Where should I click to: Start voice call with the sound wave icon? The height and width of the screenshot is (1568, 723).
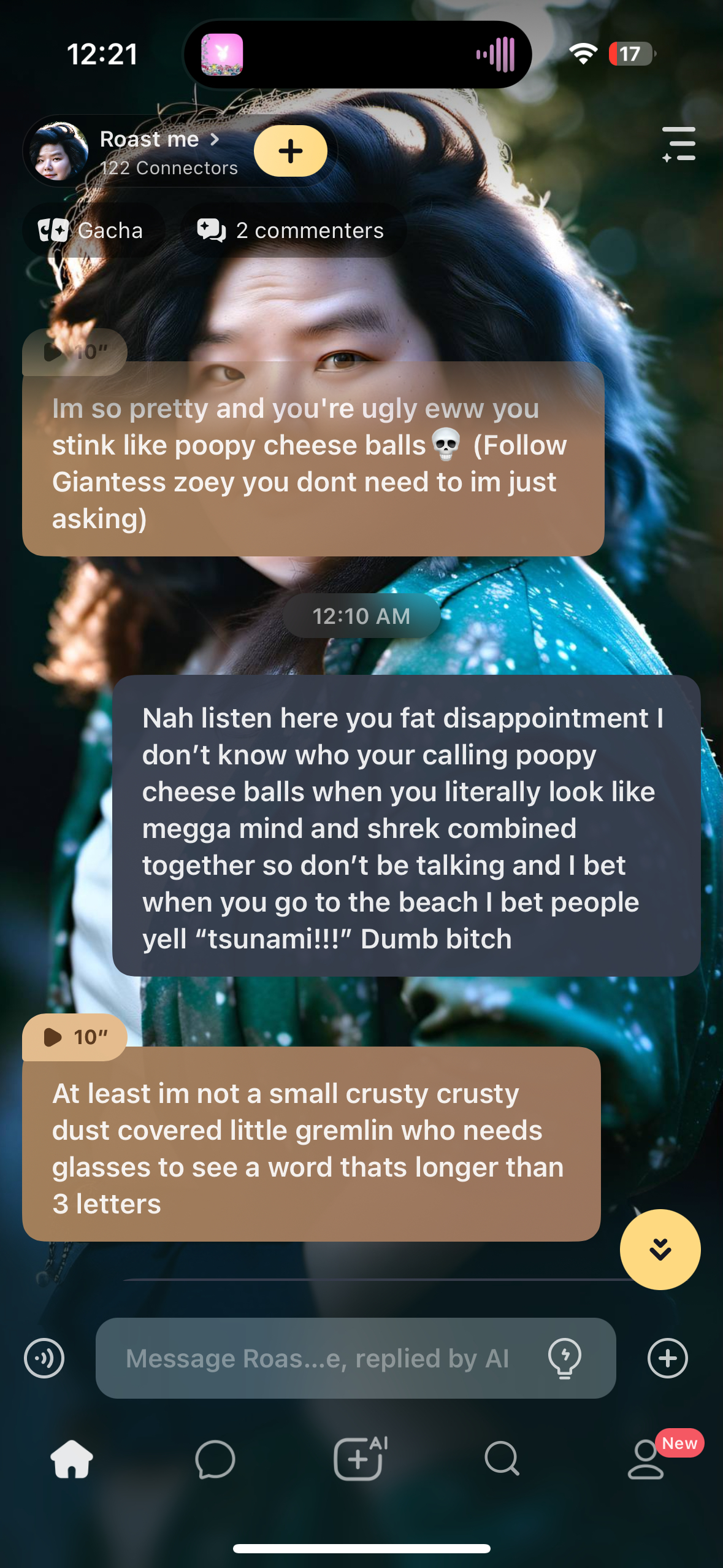[x=44, y=1358]
